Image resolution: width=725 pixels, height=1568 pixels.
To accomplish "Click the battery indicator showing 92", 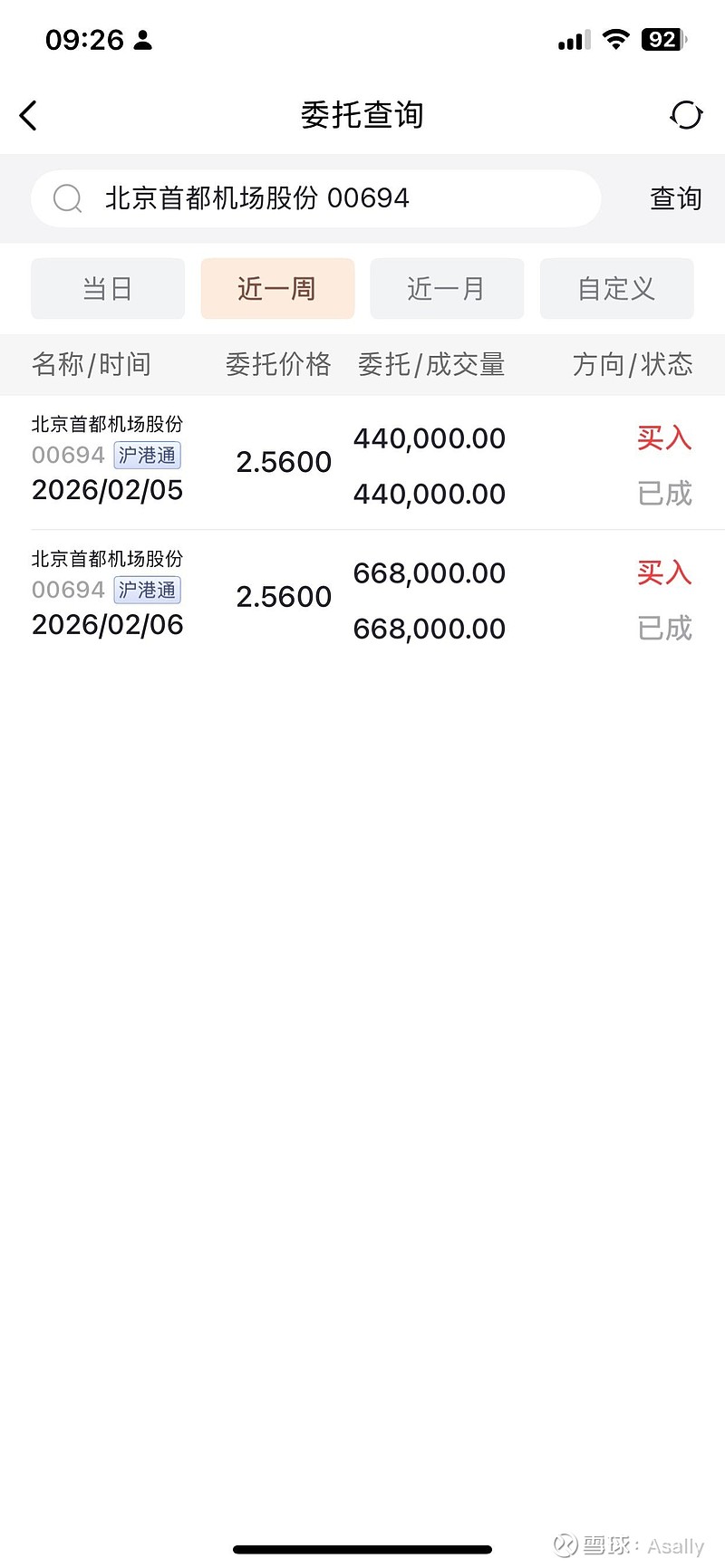I will (x=662, y=39).
